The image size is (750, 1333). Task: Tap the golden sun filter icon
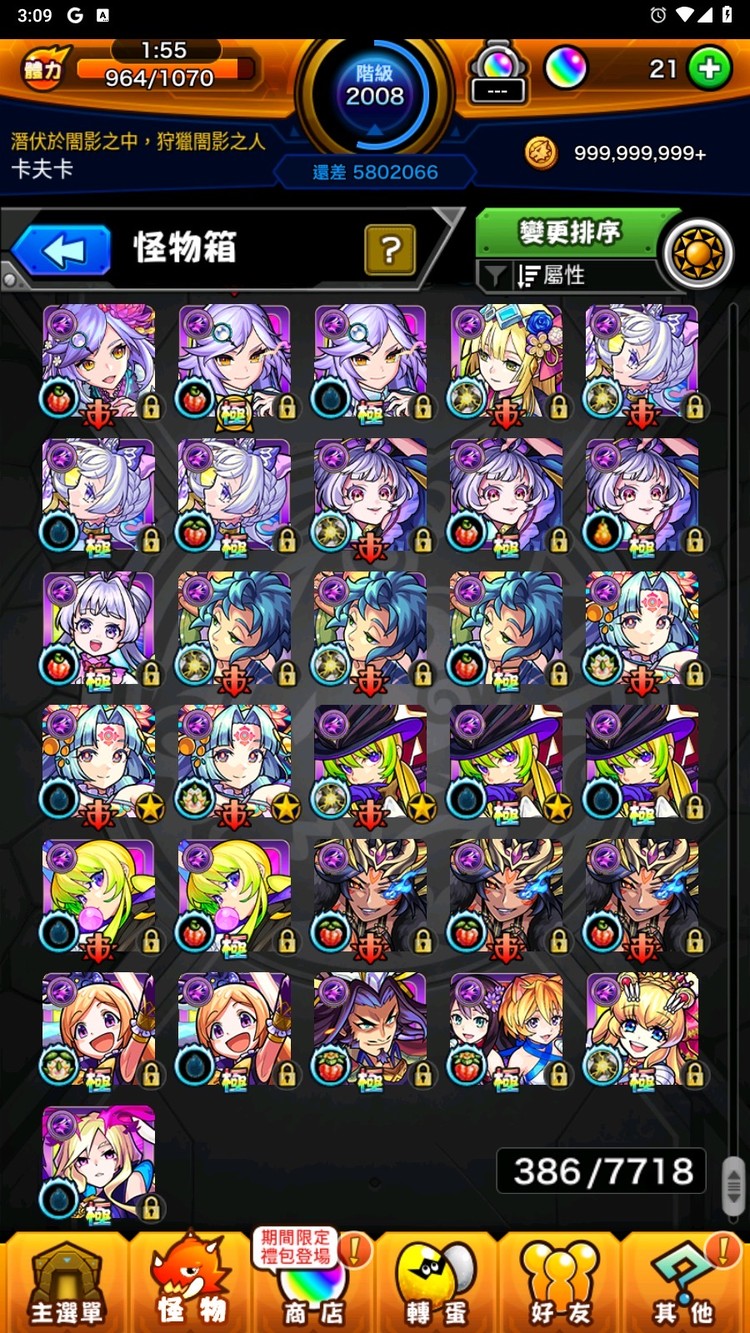[697, 254]
